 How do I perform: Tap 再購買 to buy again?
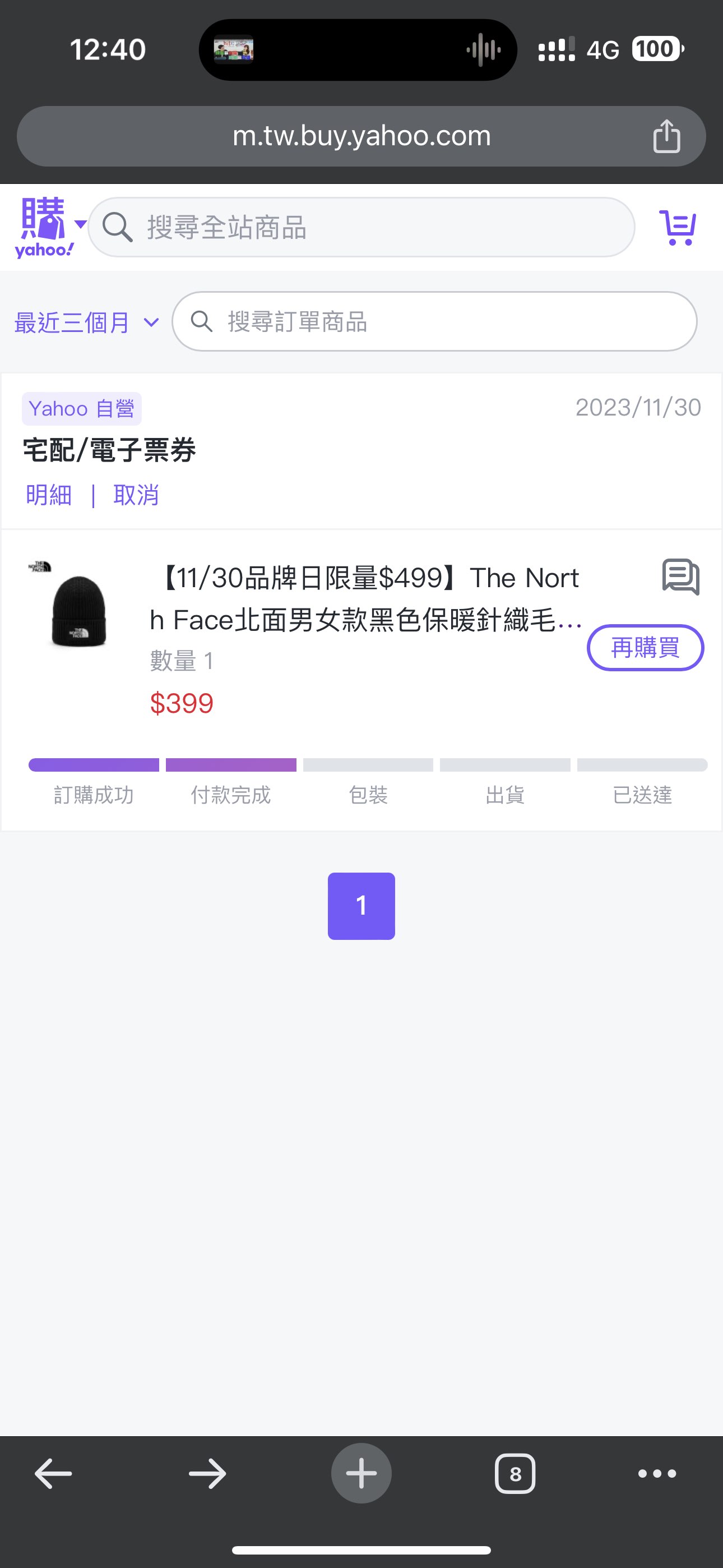click(x=645, y=648)
